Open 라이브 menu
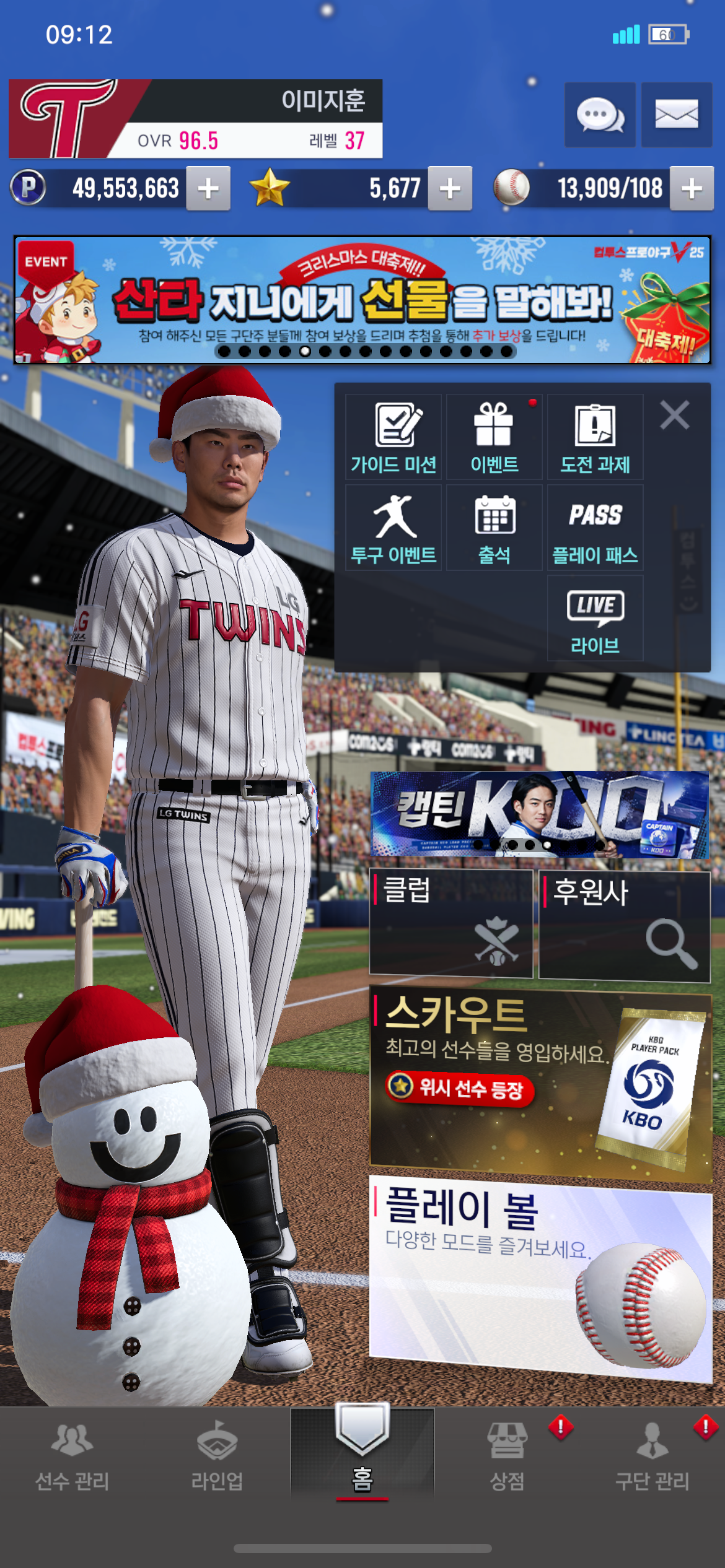The height and width of the screenshot is (1568, 725). point(595,618)
